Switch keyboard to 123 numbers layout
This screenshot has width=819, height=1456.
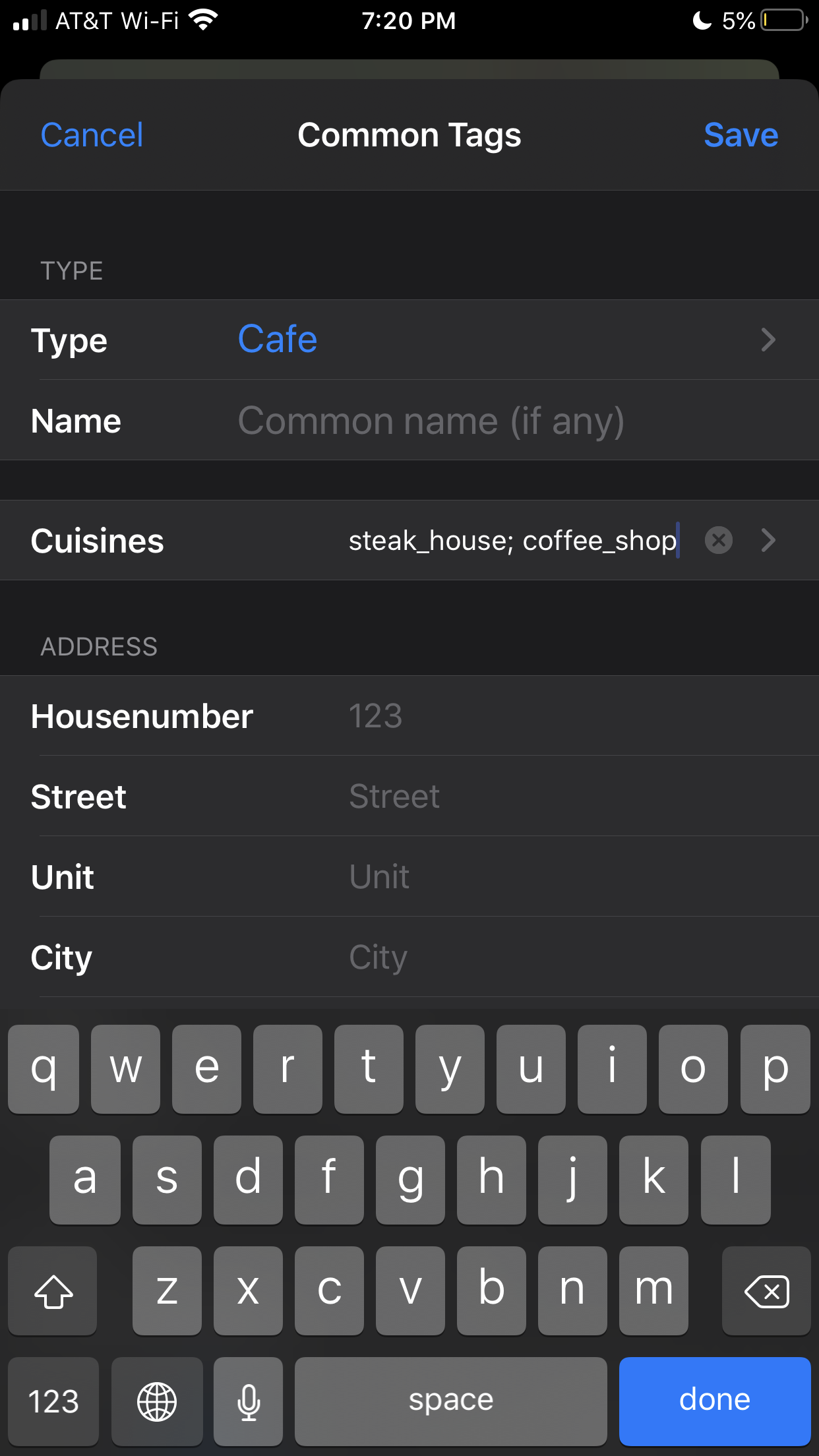(x=53, y=1400)
